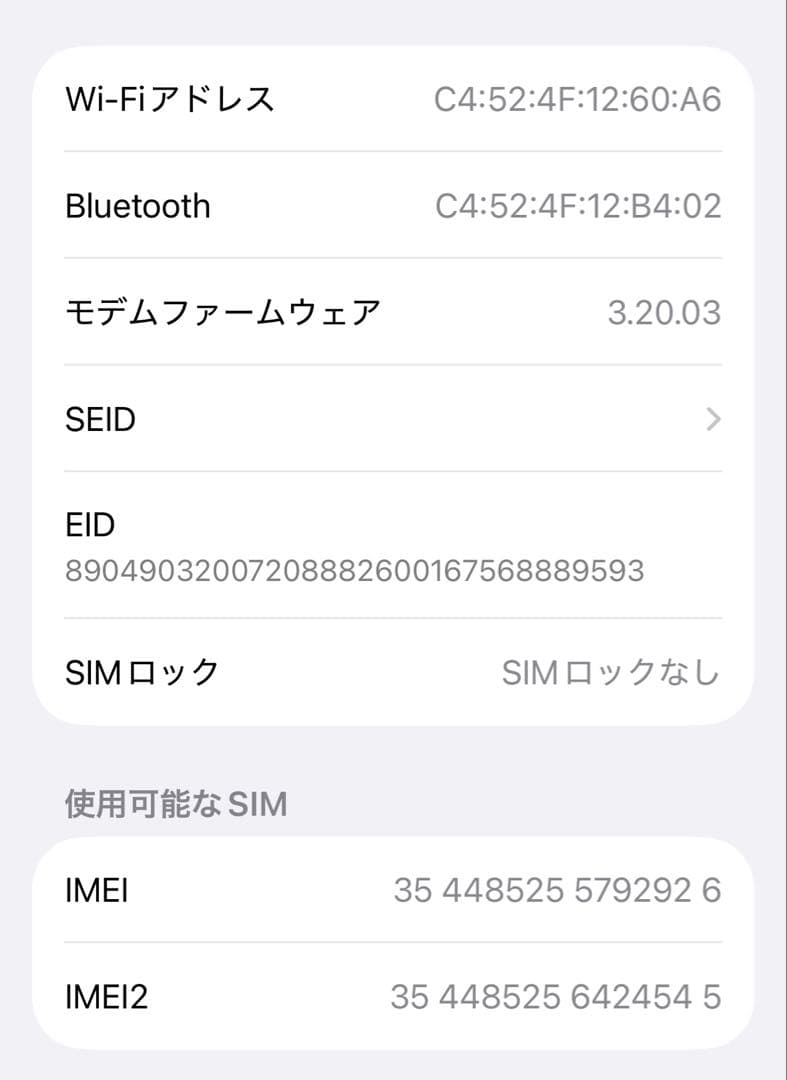
Task: Tap the modem firmware version 3.20.03
Action: point(664,312)
